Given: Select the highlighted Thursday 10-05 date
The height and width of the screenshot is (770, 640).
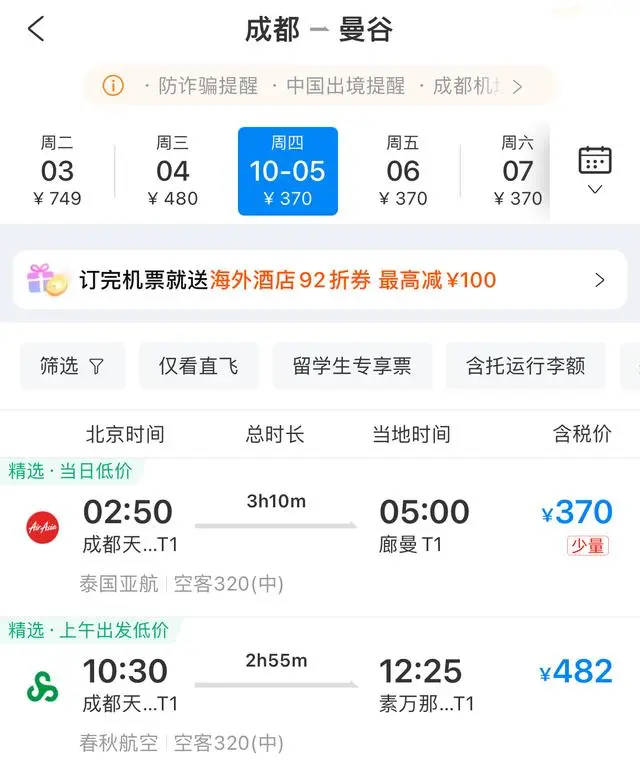Looking at the screenshot, I should click(x=288, y=171).
